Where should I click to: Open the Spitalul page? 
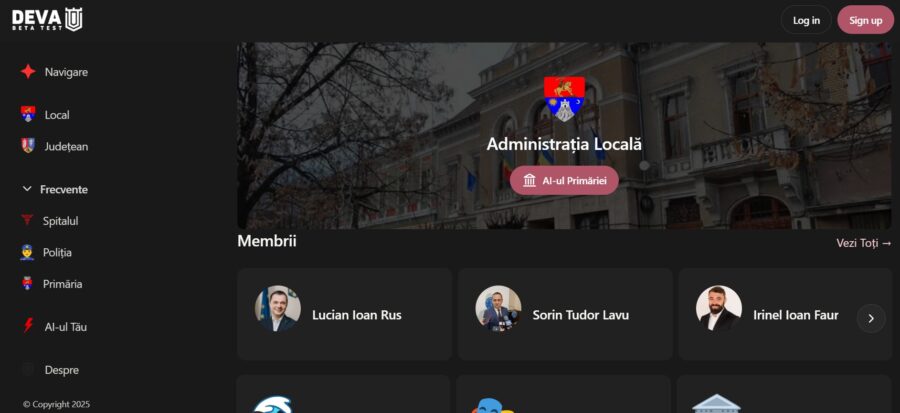tap(59, 221)
